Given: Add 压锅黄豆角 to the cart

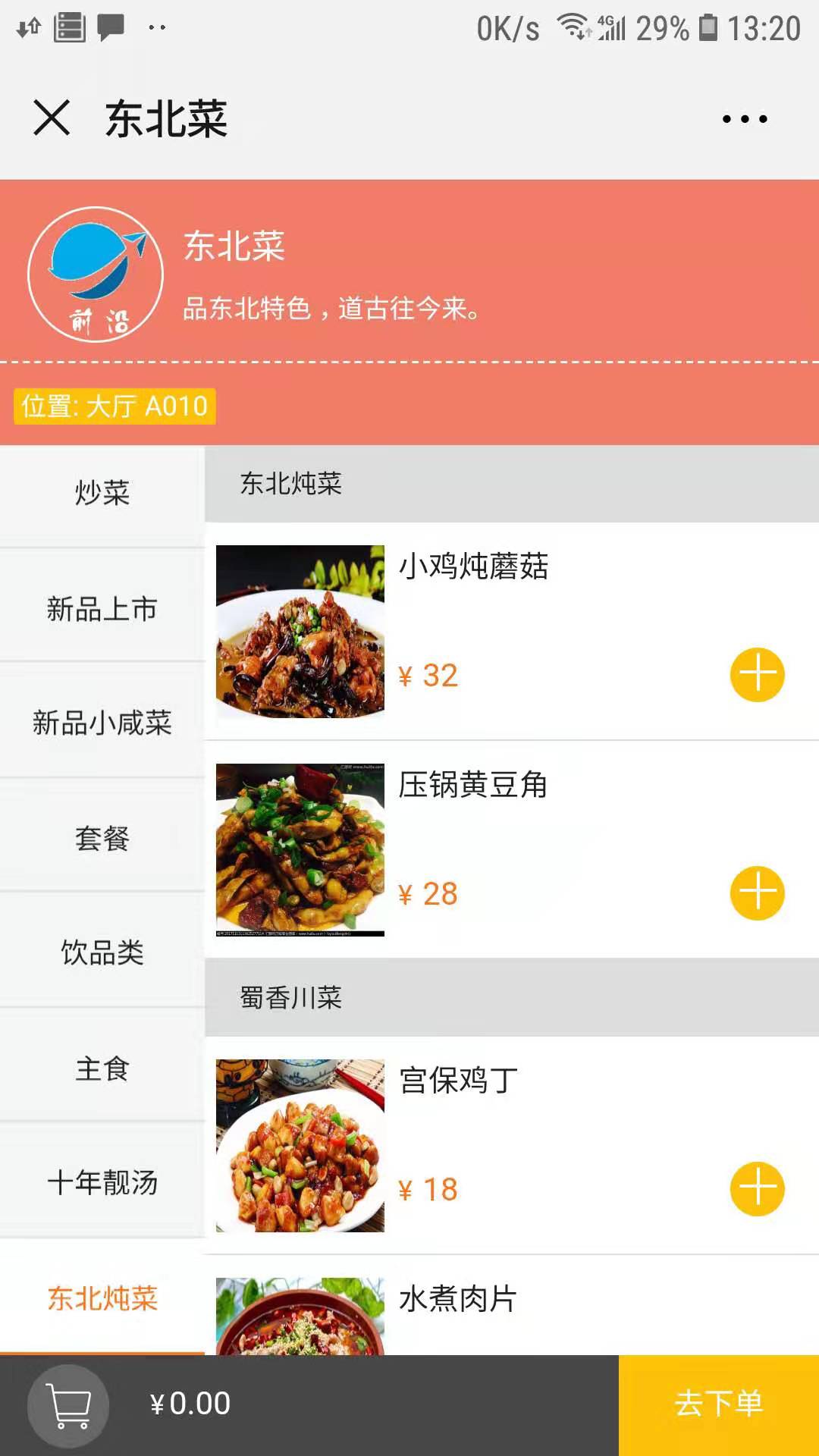Looking at the screenshot, I should pyautogui.click(x=757, y=893).
